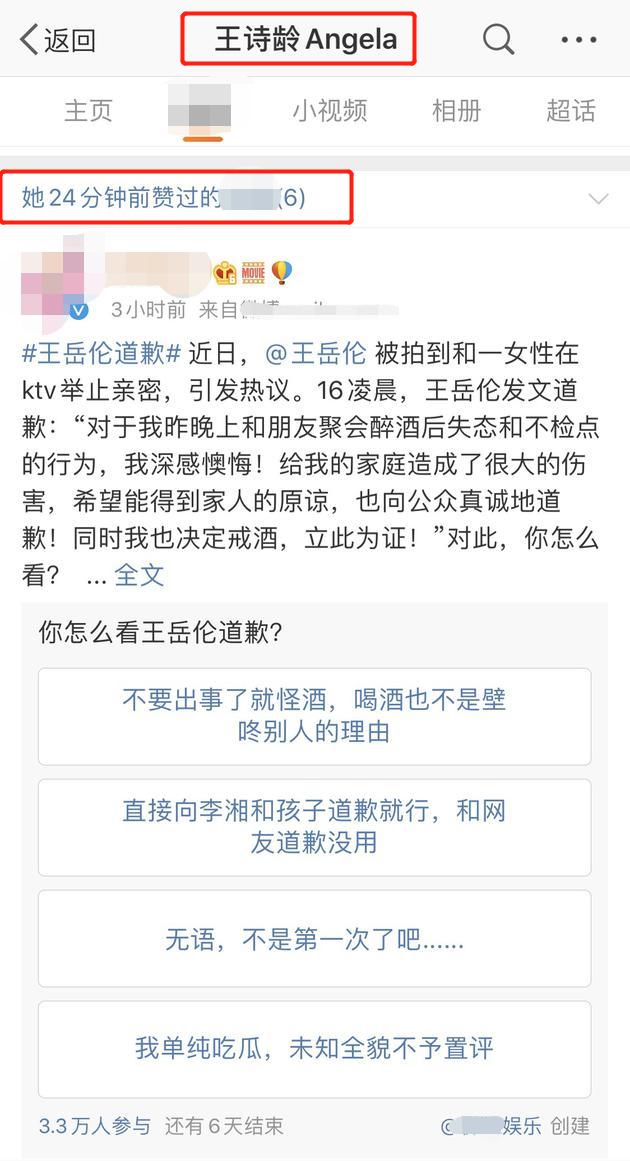Switch to the 主页 tab
The width and height of the screenshot is (630, 1161).
[88, 111]
